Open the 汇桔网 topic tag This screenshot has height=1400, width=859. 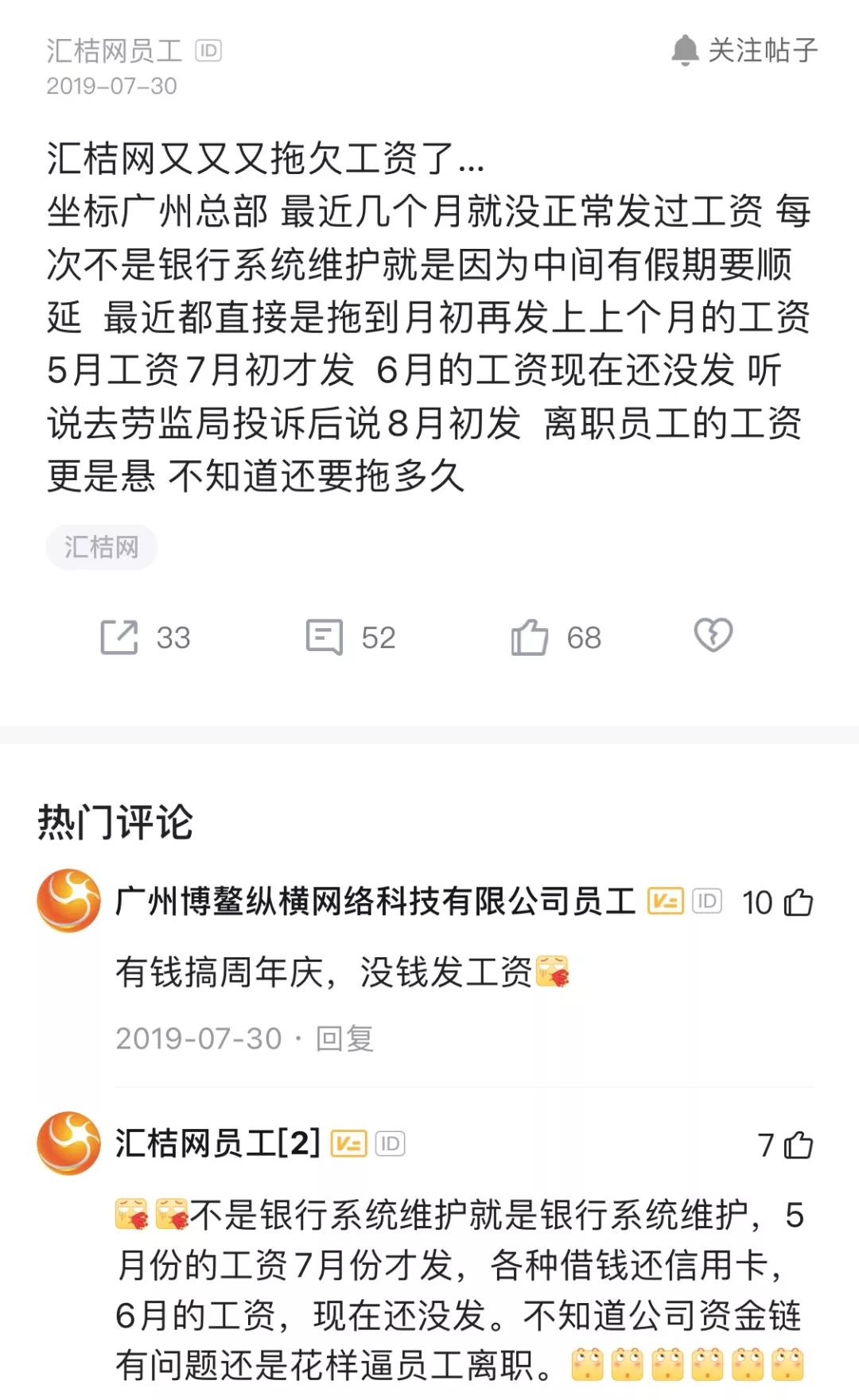(102, 547)
